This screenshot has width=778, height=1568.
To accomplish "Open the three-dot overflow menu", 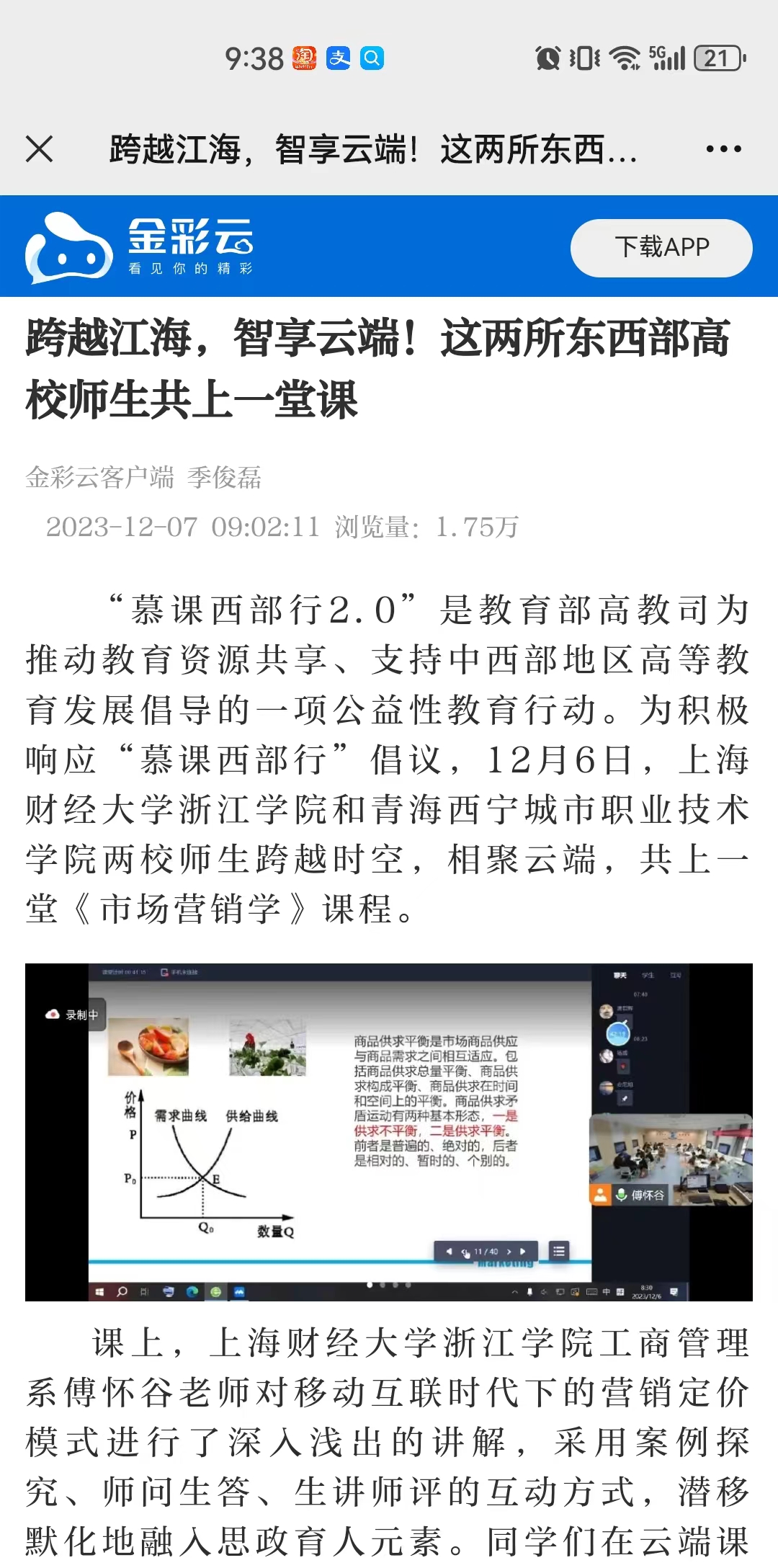I will click(x=723, y=149).
